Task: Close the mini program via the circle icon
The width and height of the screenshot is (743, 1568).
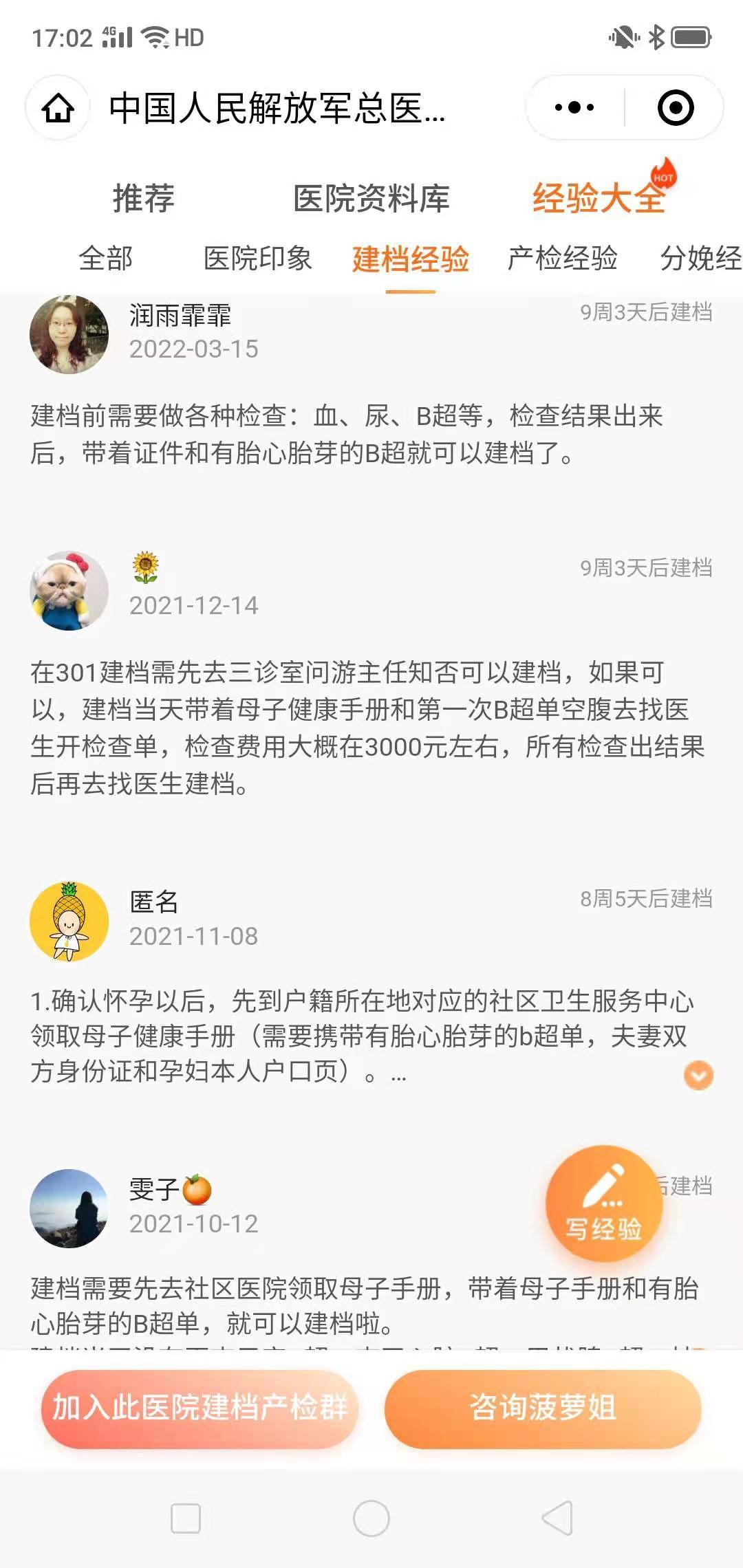Action: point(675,108)
